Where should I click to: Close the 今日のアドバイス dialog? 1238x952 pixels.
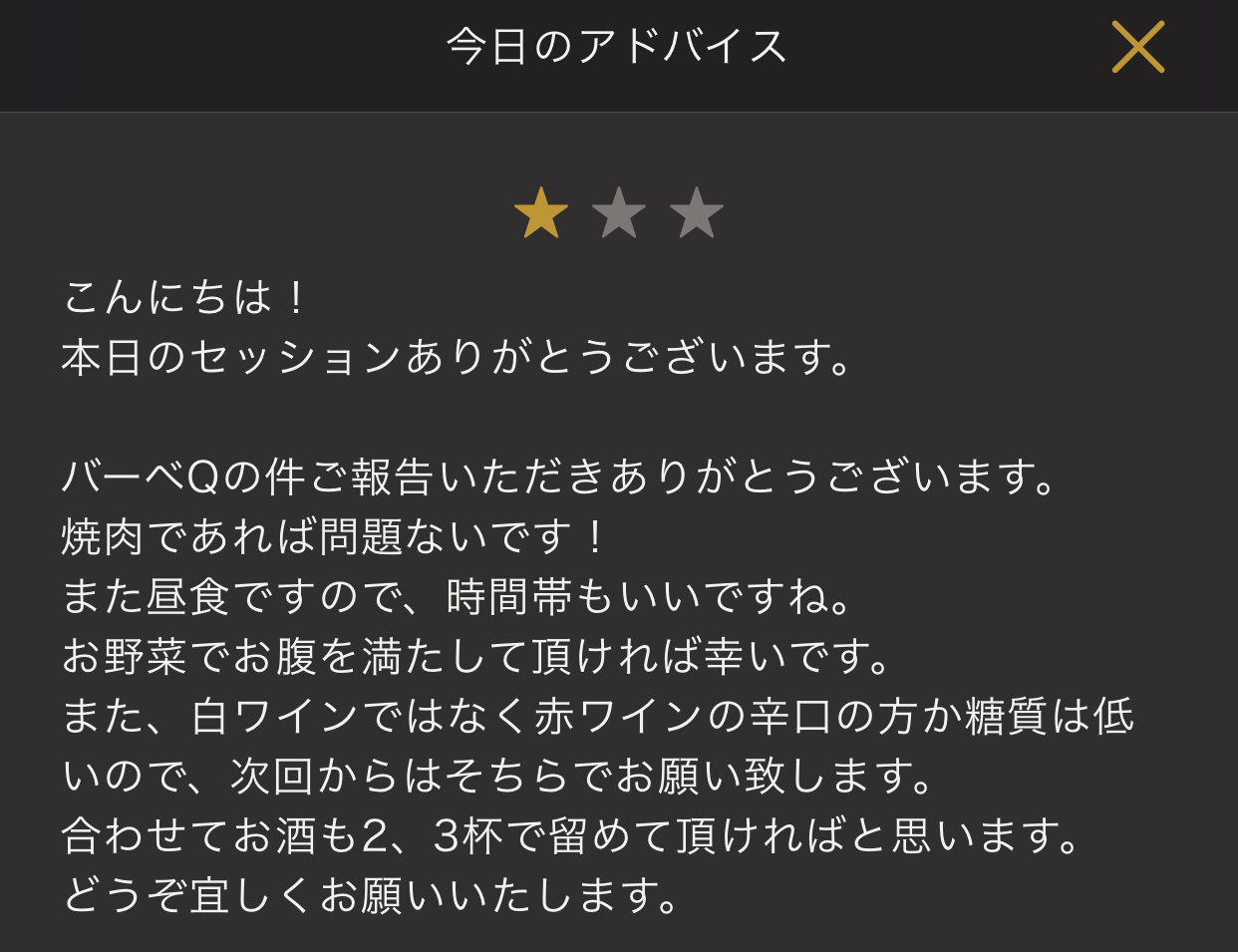click(x=1137, y=48)
